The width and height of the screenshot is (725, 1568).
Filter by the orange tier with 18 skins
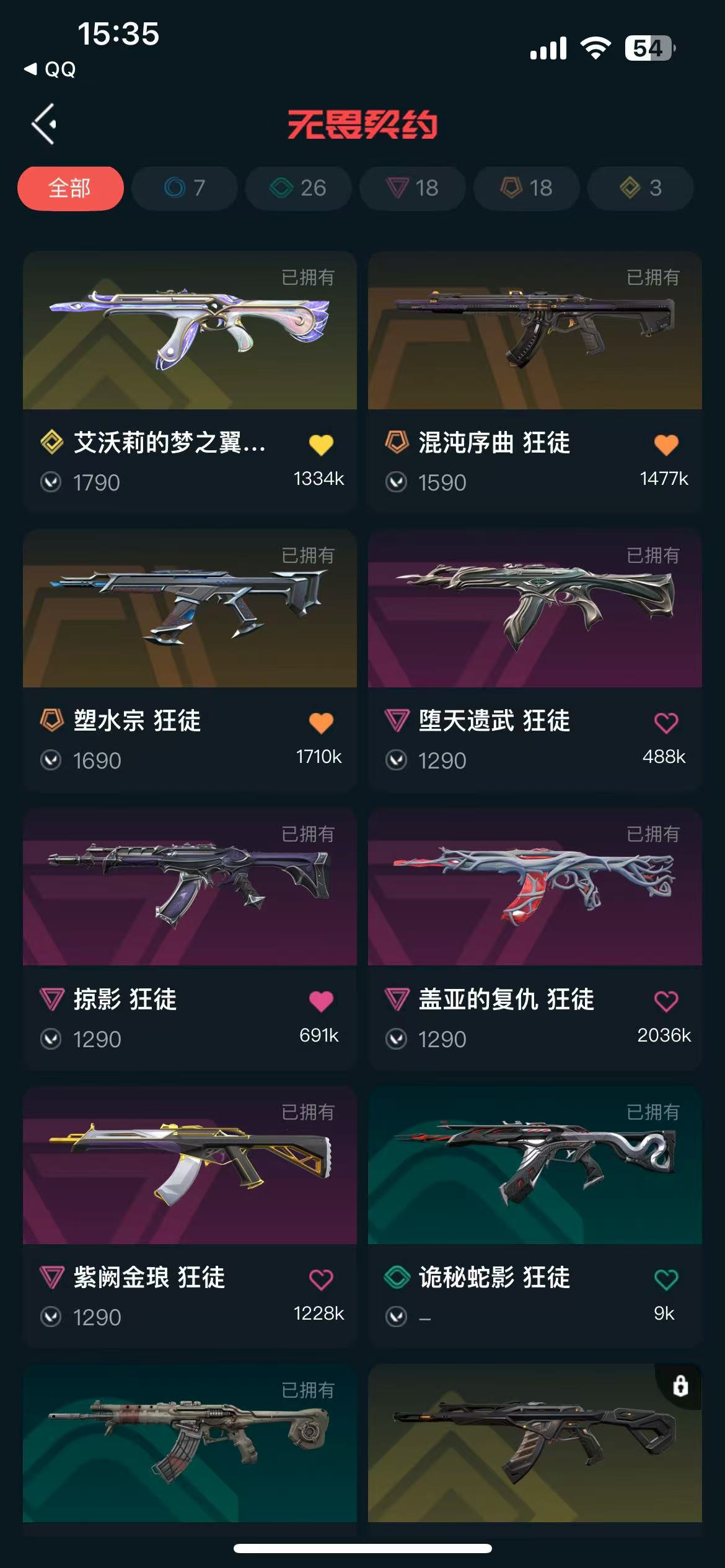[x=526, y=188]
